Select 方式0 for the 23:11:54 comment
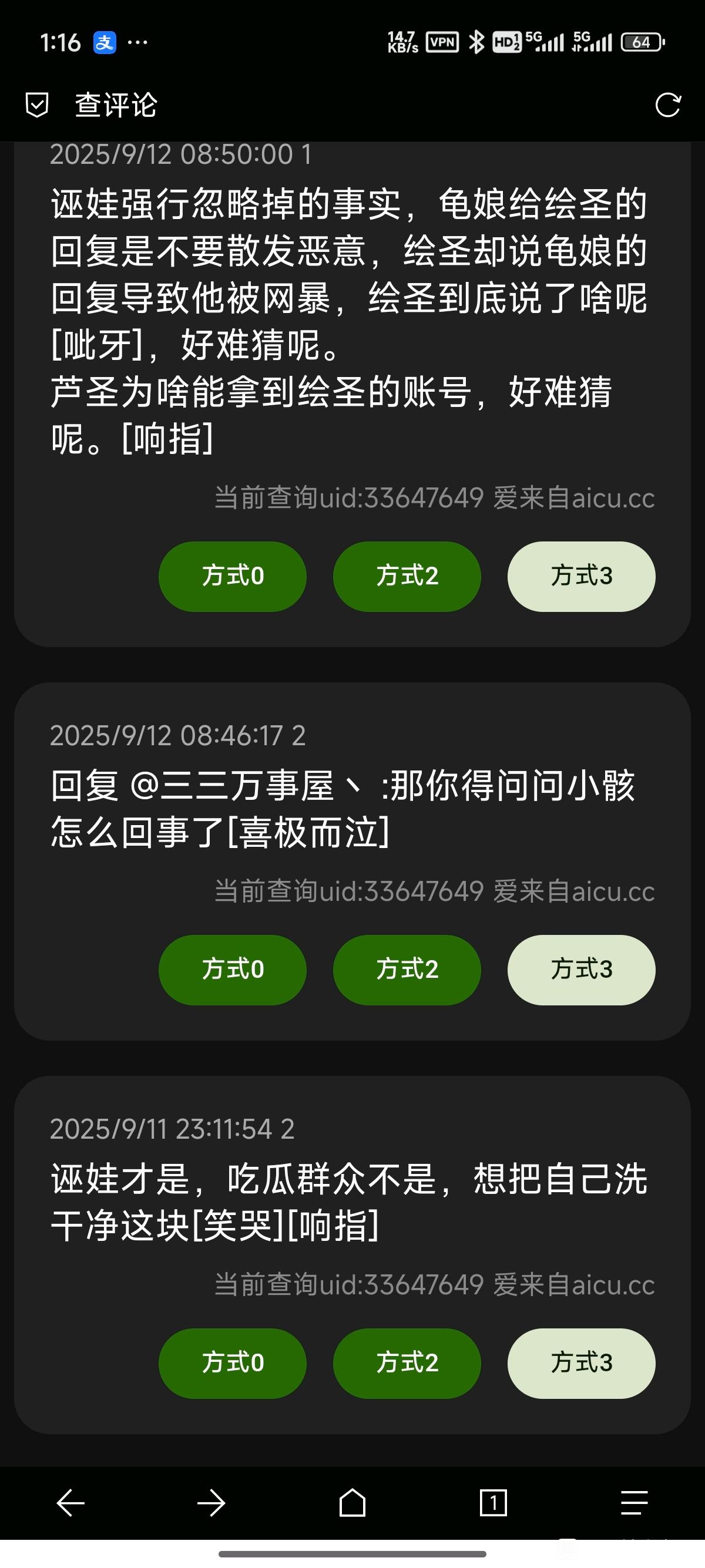 (x=233, y=1363)
